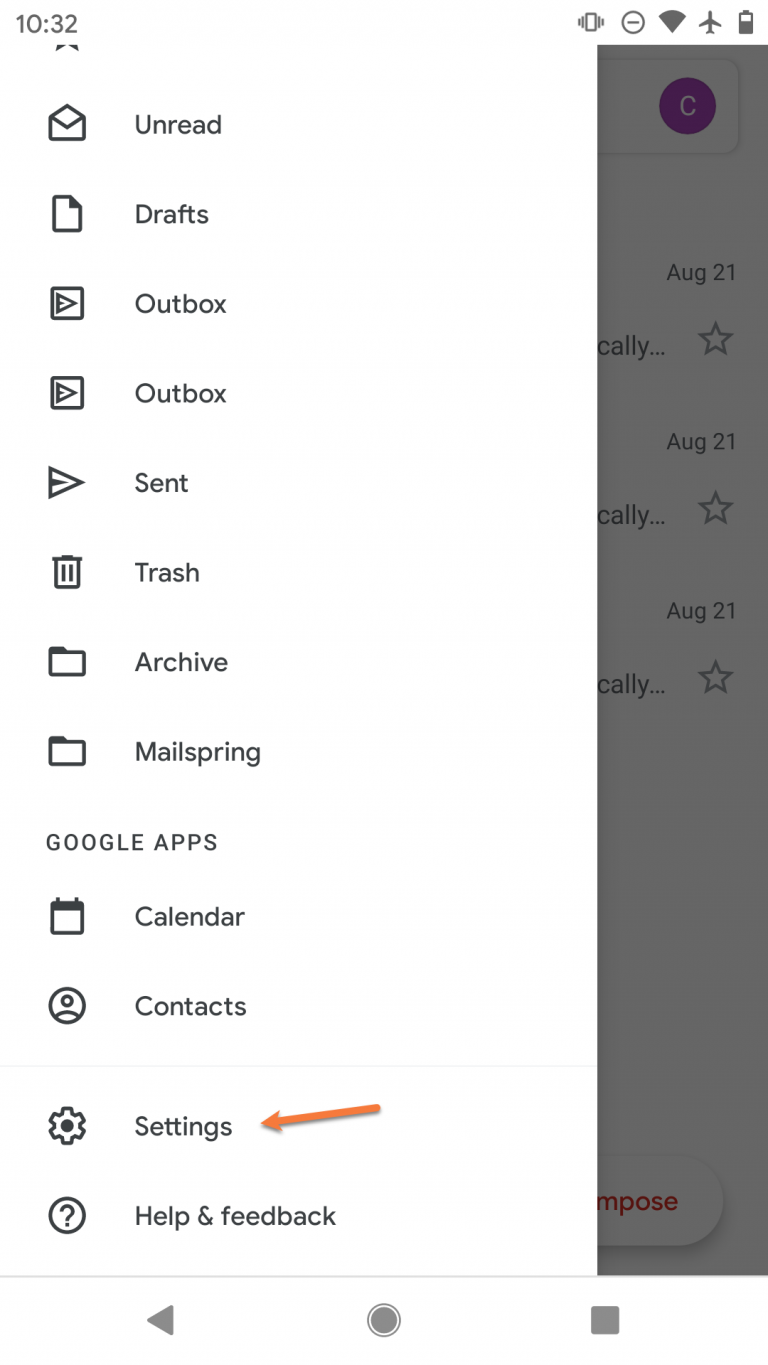Open the Mailspring folder icon

(66, 751)
